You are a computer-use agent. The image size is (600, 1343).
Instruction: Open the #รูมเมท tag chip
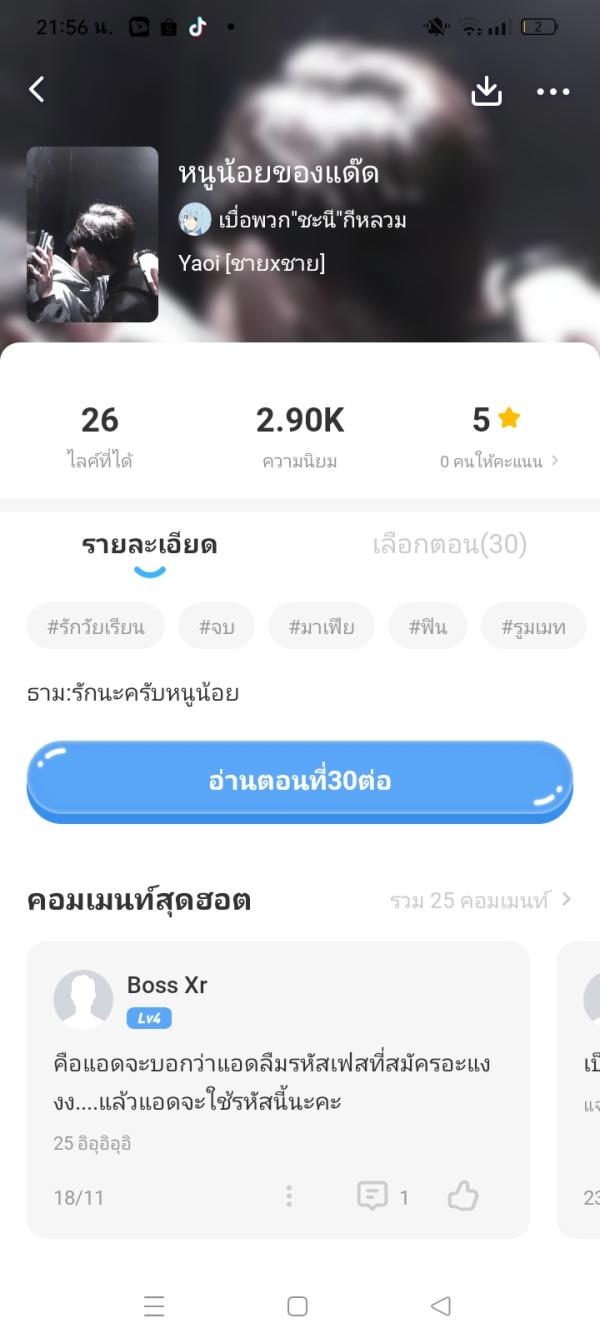(x=533, y=627)
